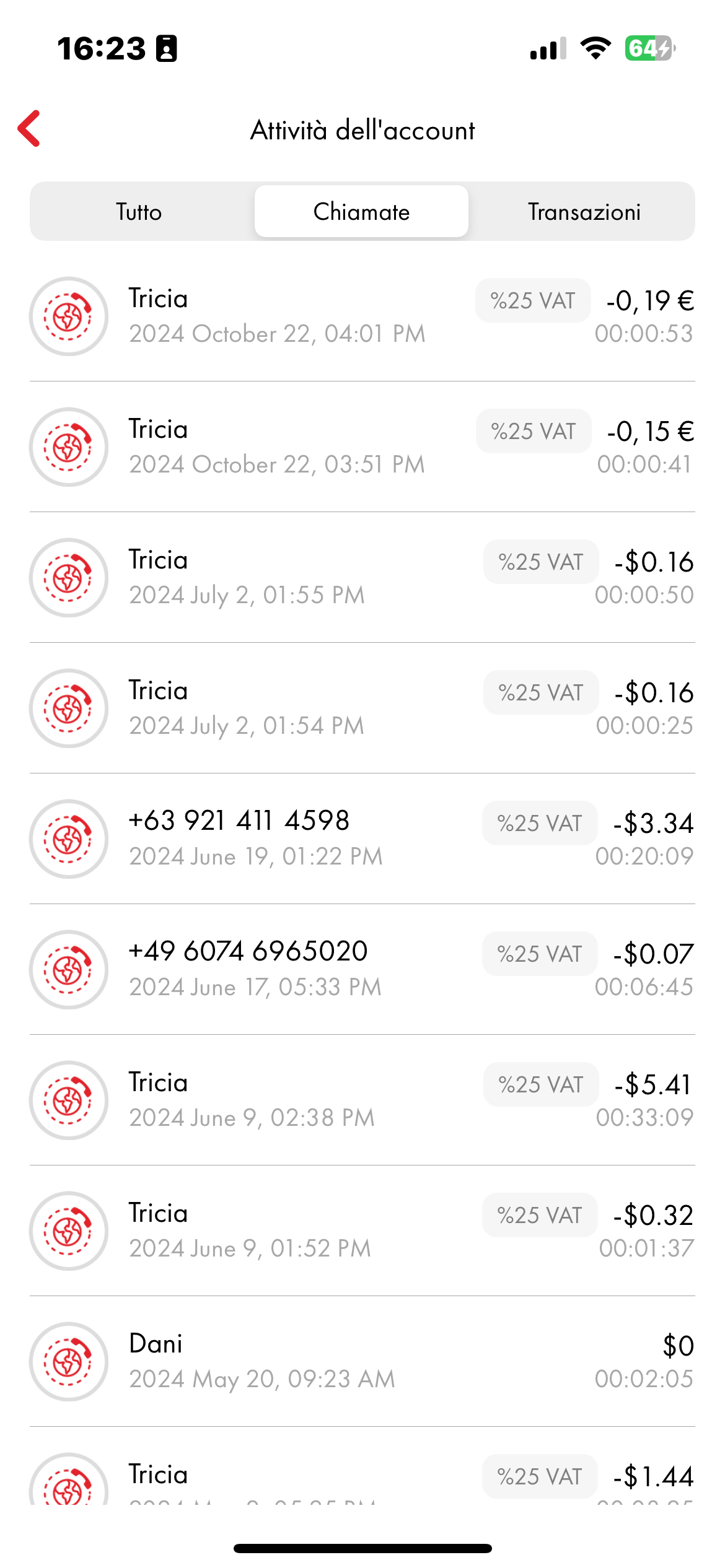View Tricia call from October 22, 03:51 PM
The width and height of the screenshot is (725, 1568).
click(362, 447)
